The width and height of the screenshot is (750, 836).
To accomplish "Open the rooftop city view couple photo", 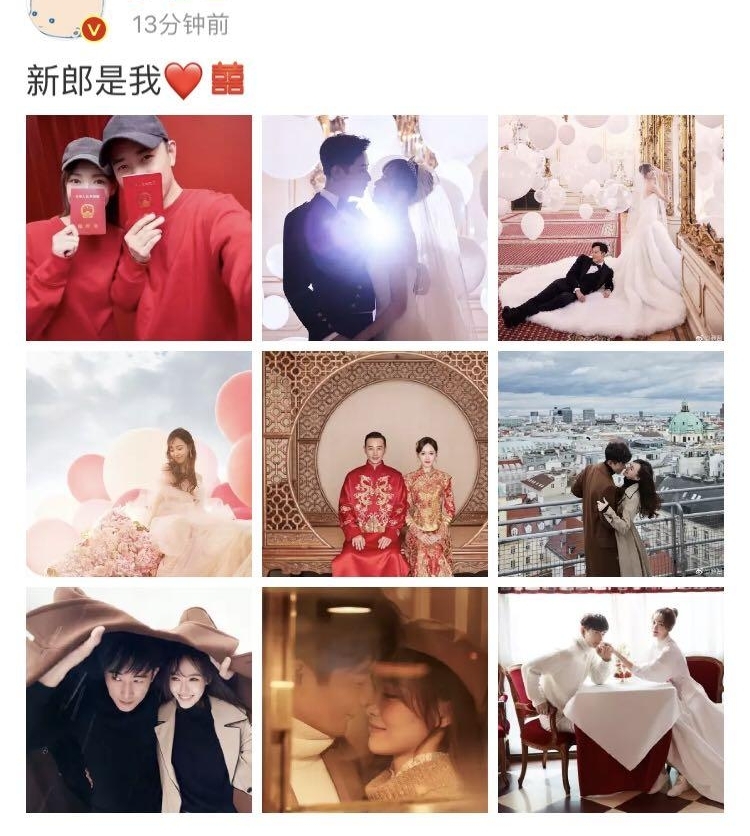I will tap(611, 463).
